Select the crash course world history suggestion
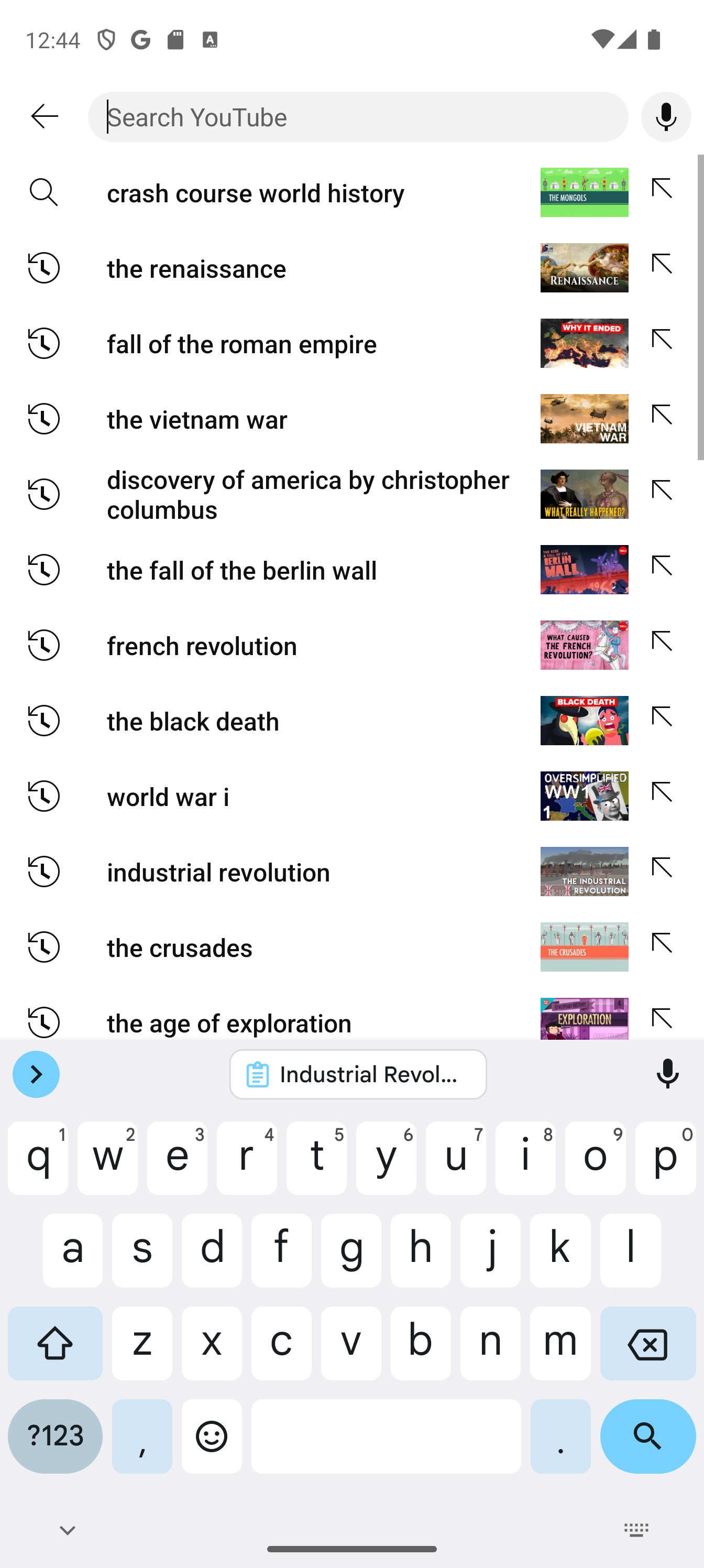 point(268,192)
